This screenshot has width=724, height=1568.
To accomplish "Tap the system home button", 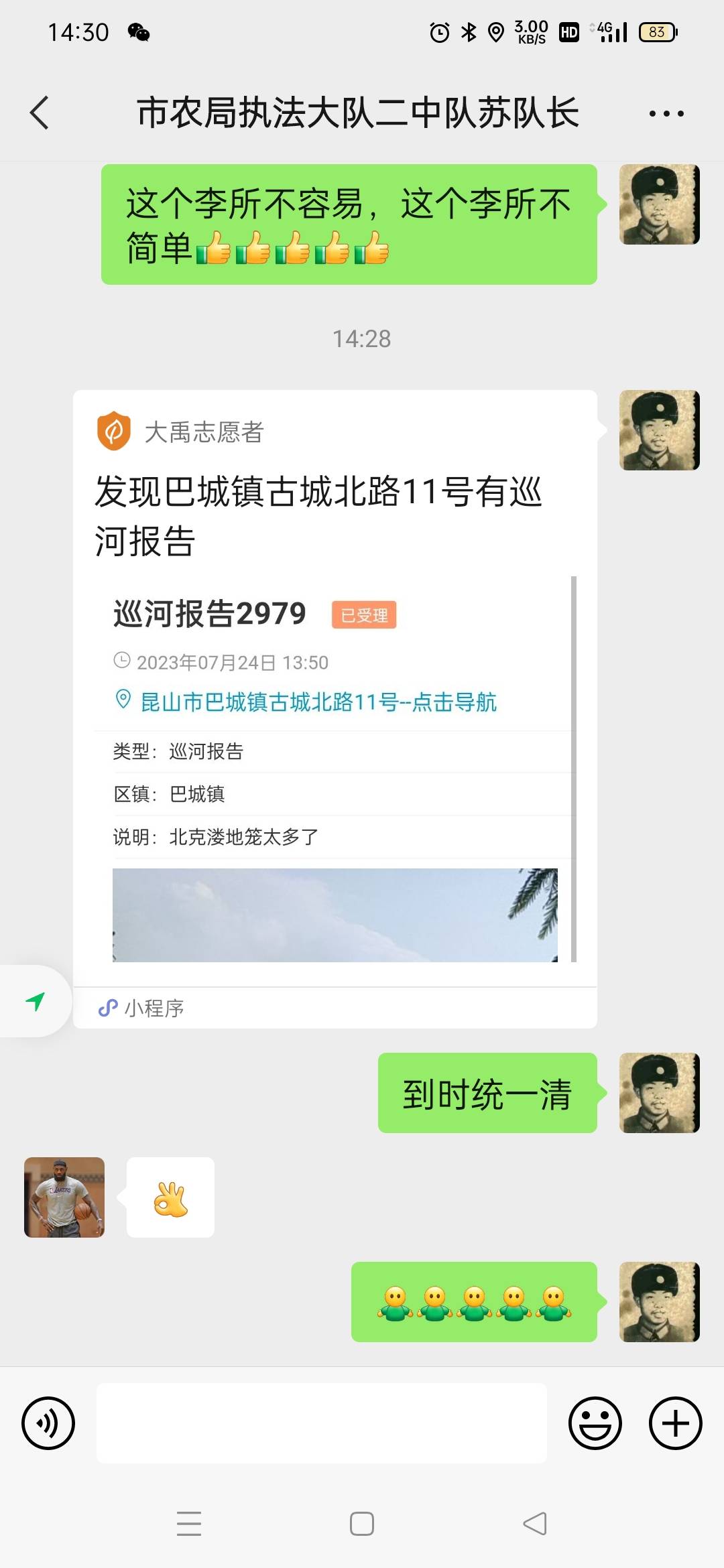I will pyautogui.click(x=362, y=1524).
